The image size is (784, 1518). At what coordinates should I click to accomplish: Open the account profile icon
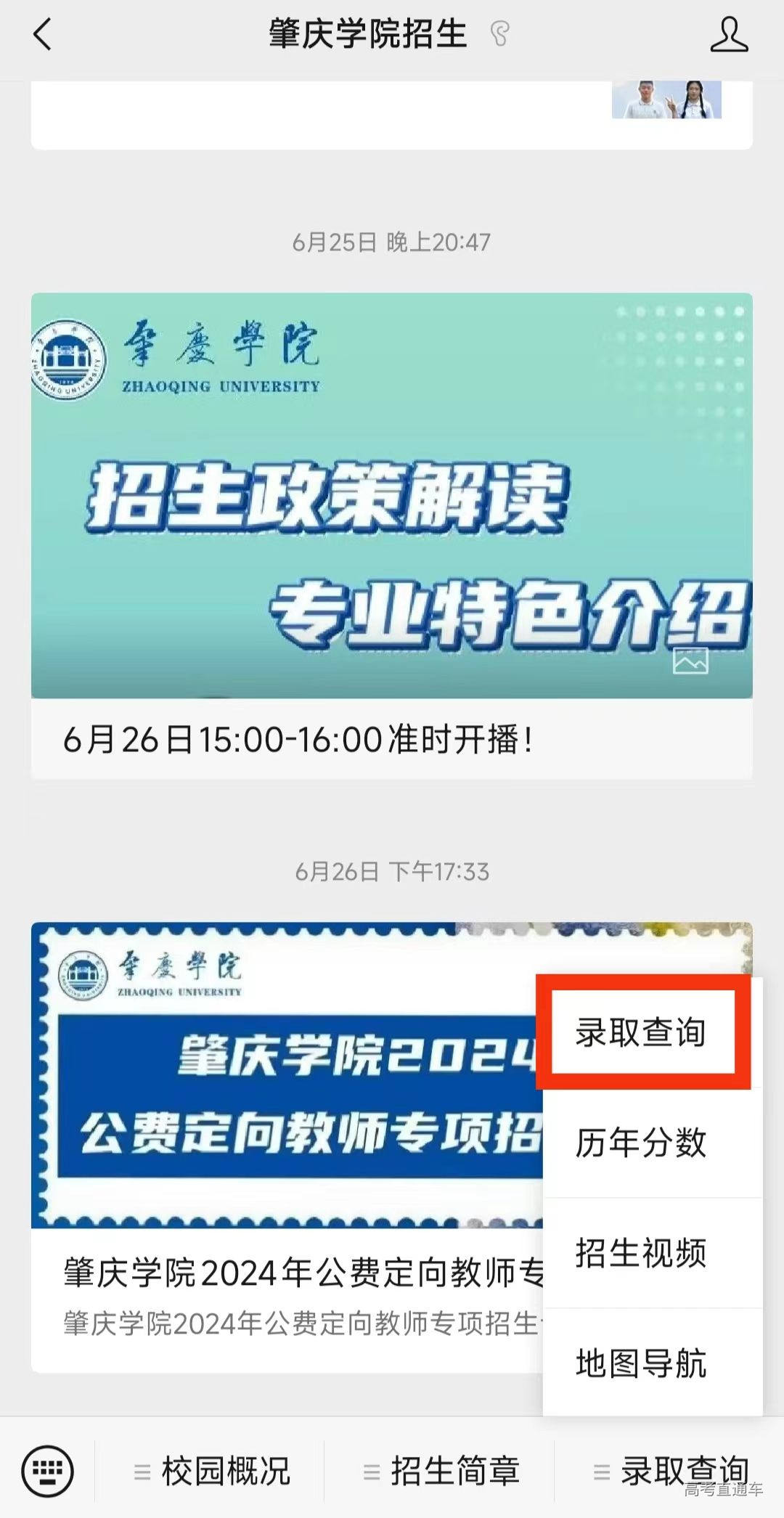pyautogui.click(x=729, y=35)
